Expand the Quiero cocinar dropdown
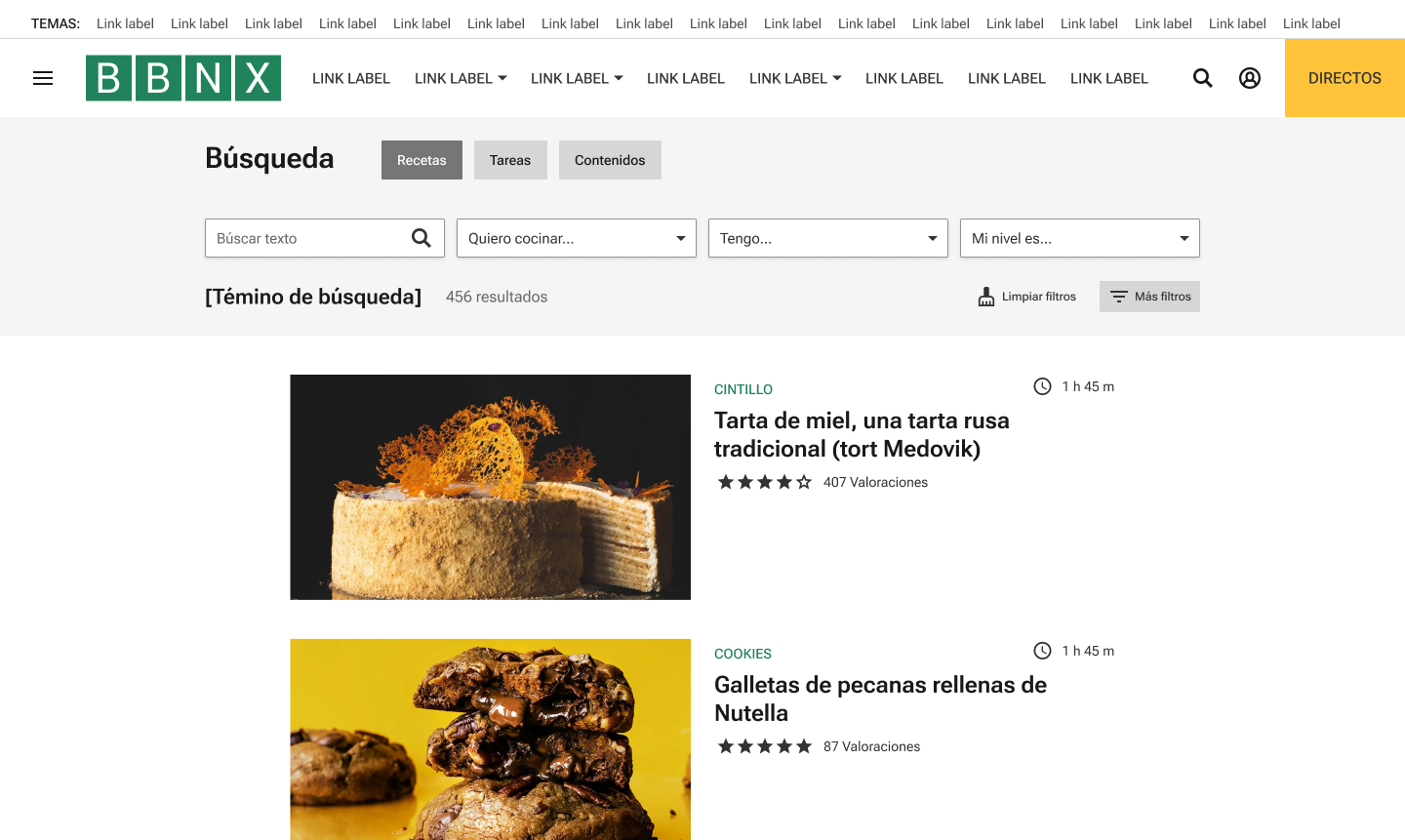Image resolution: width=1405 pixels, height=840 pixels. [576, 238]
